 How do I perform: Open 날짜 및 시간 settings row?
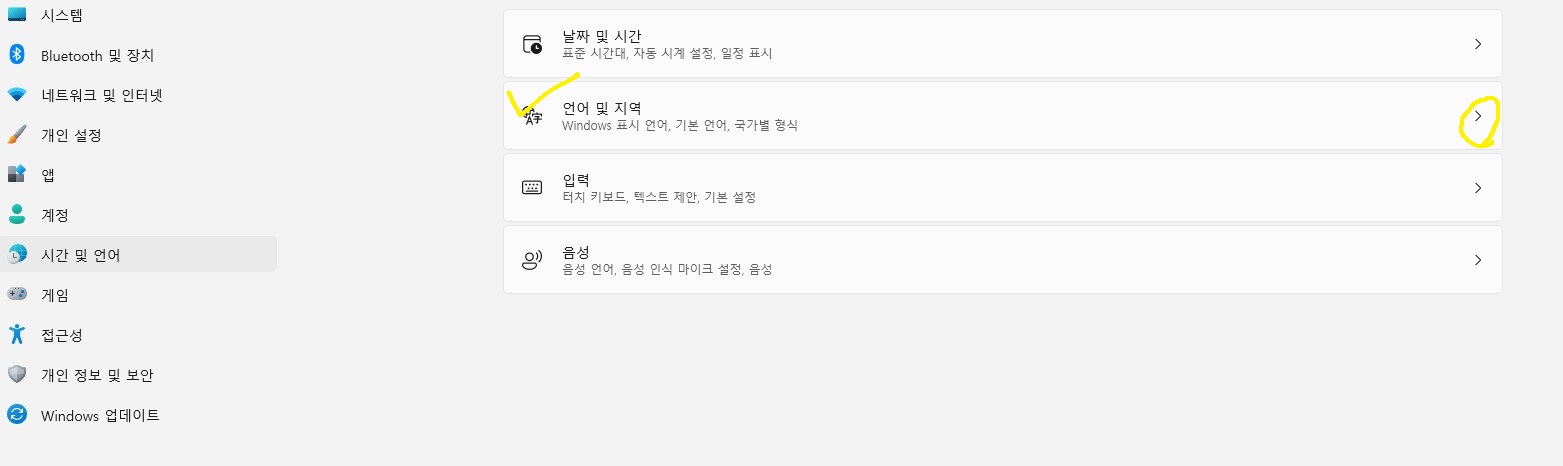[1002, 44]
